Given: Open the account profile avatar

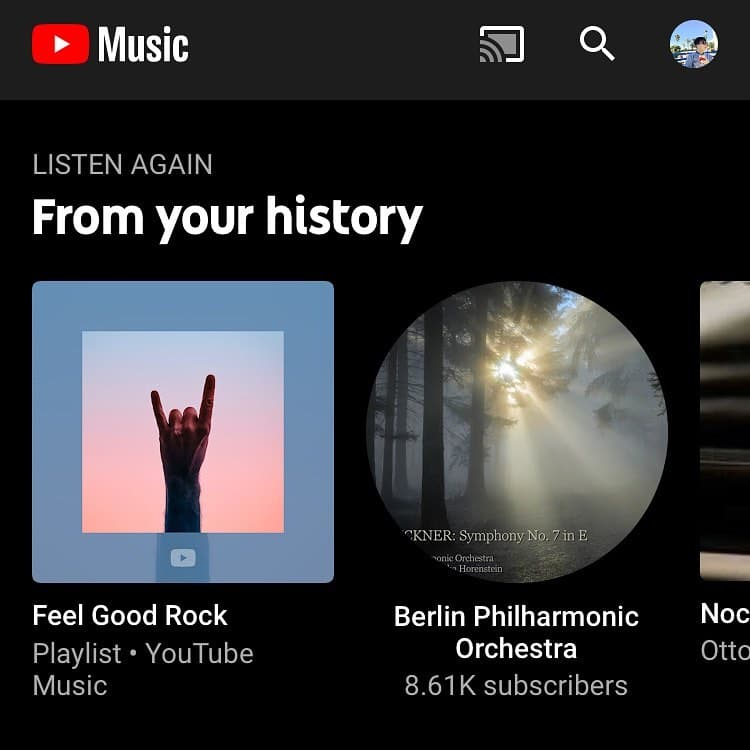Looking at the screenshot, I should pyautogui.click(x=693, y=45).
